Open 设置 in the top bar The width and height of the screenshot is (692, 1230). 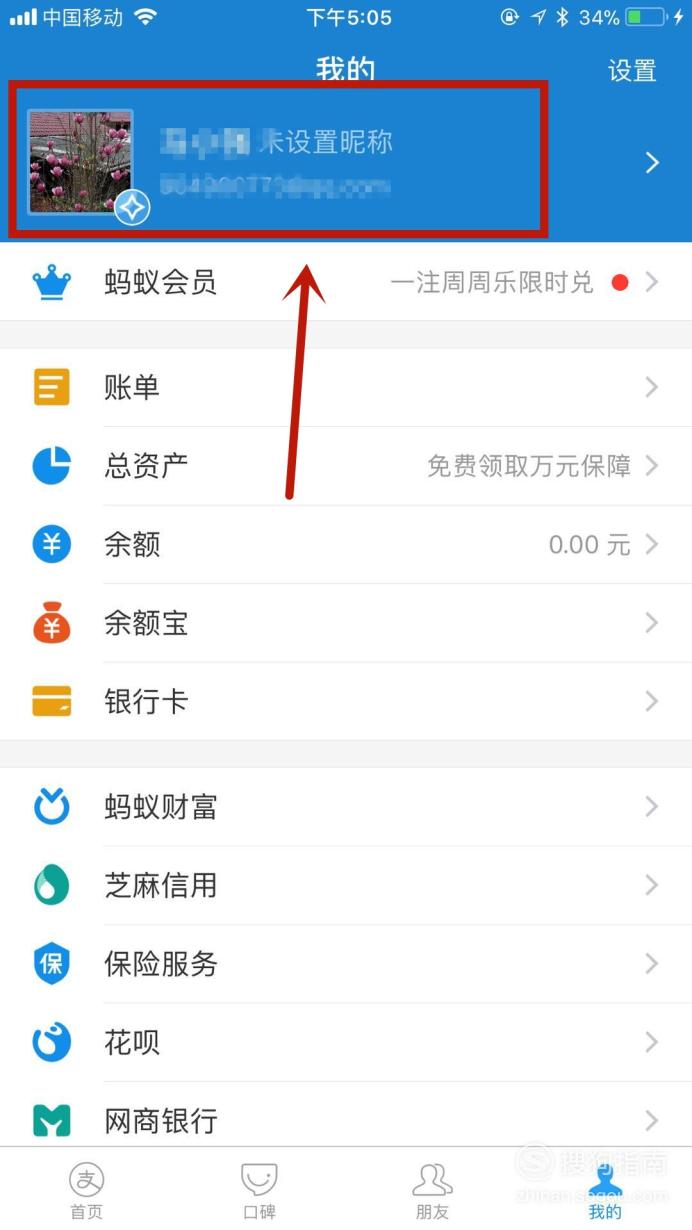(x=632, y=71)
